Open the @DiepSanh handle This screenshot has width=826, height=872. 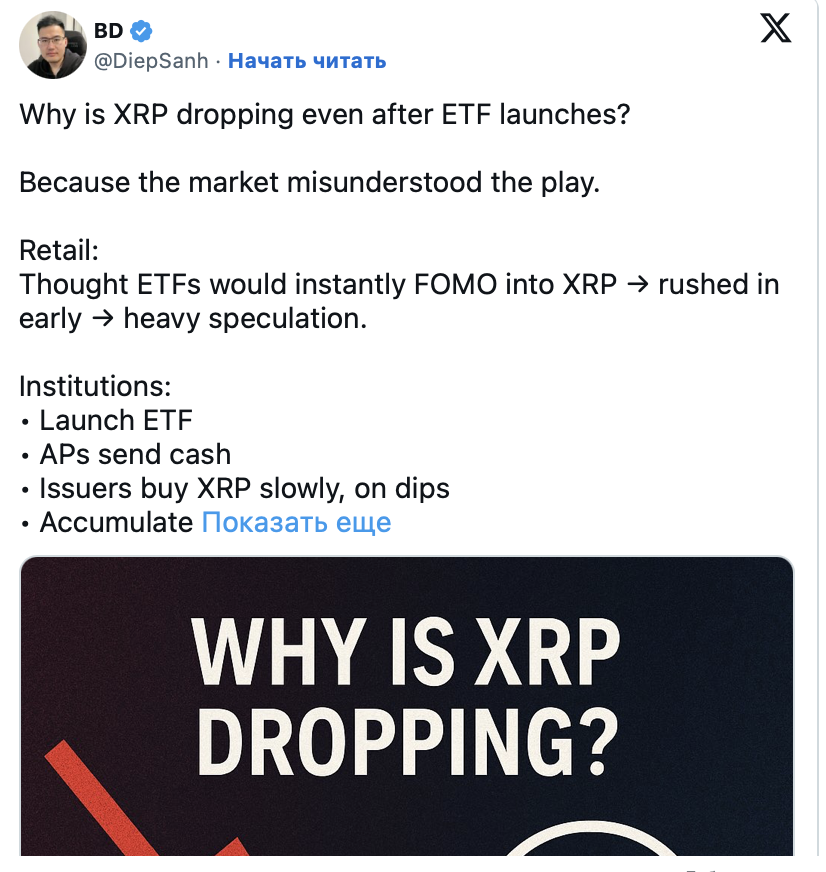click(151, 61)
